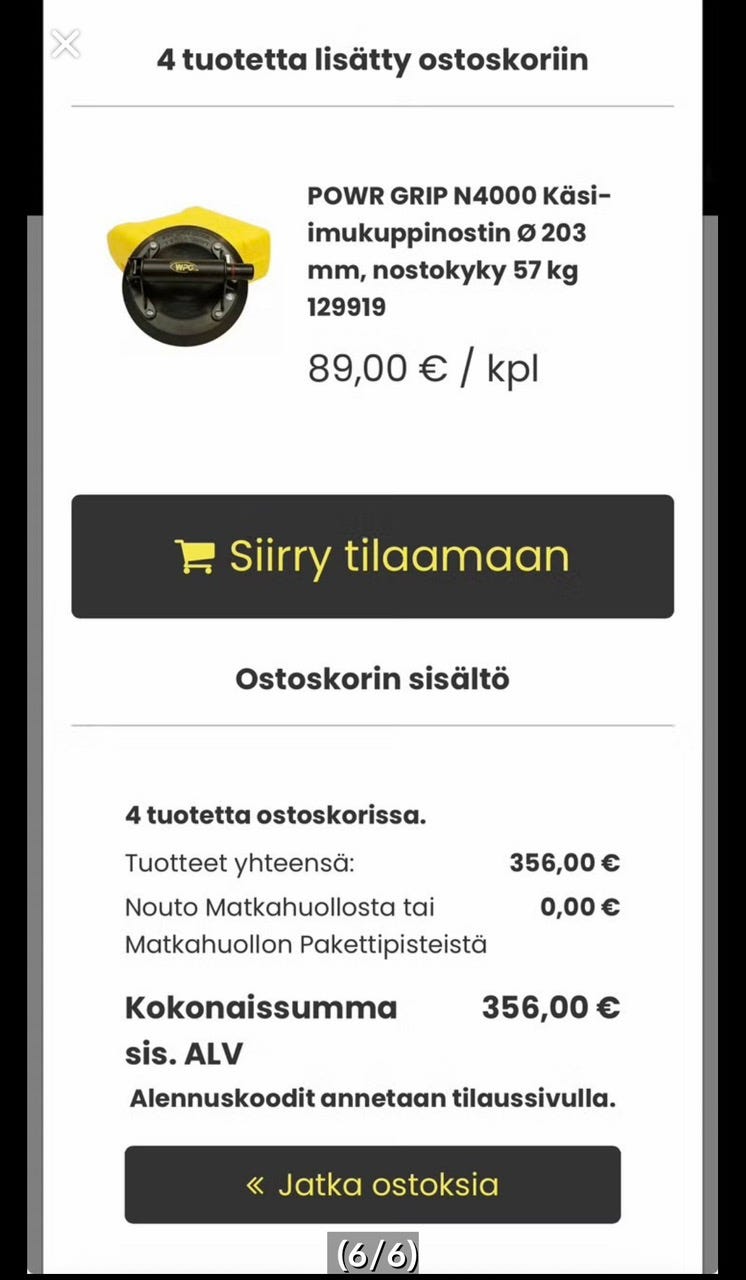
Task: Open the POWR GRIP N4000 product image
Action: (190, 277)
